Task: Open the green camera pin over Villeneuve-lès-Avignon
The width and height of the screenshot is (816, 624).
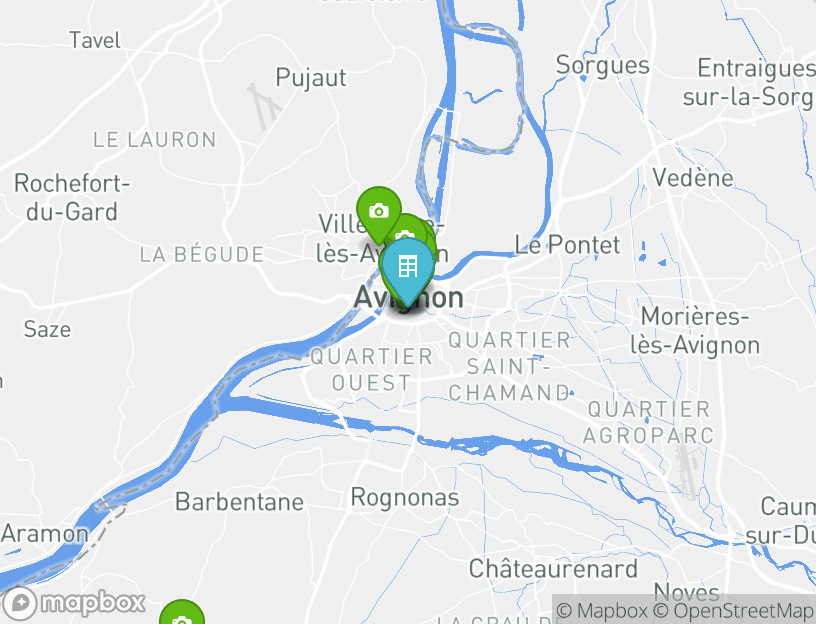Action: 378,210
